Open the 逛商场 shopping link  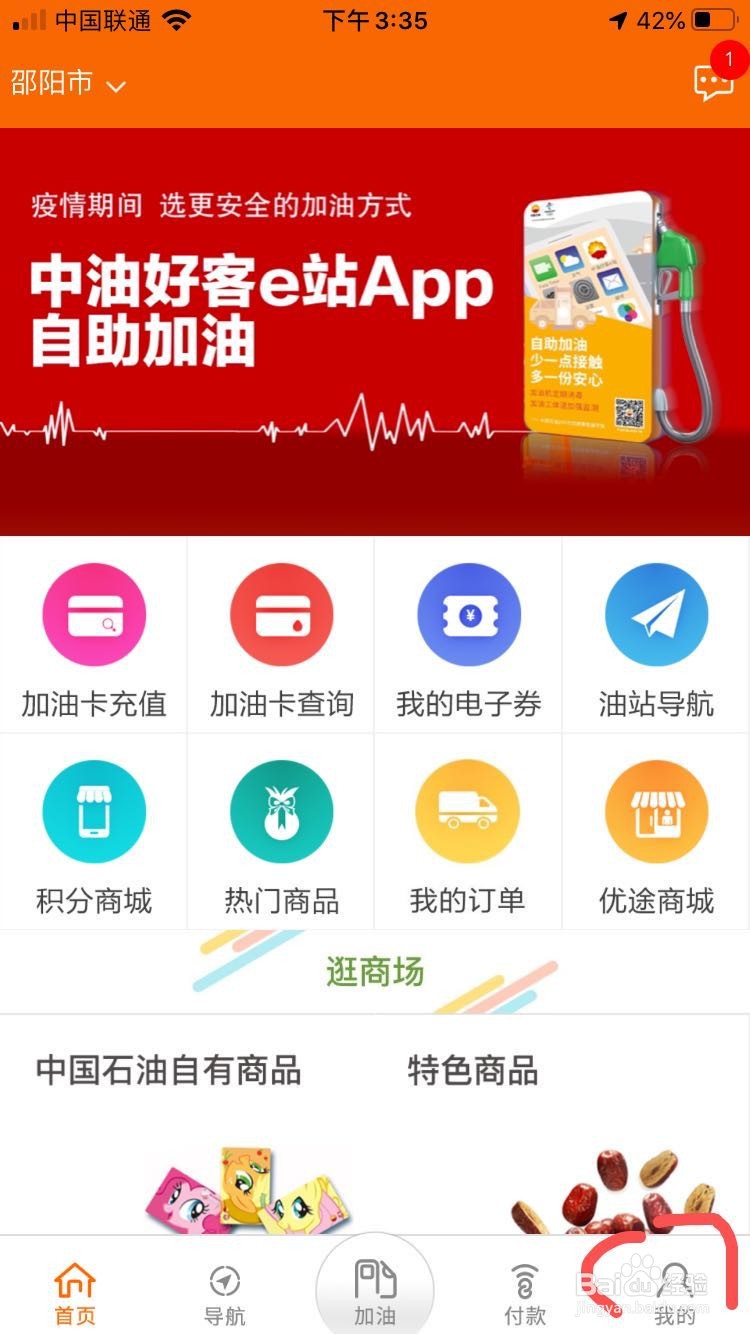point(375,971)
